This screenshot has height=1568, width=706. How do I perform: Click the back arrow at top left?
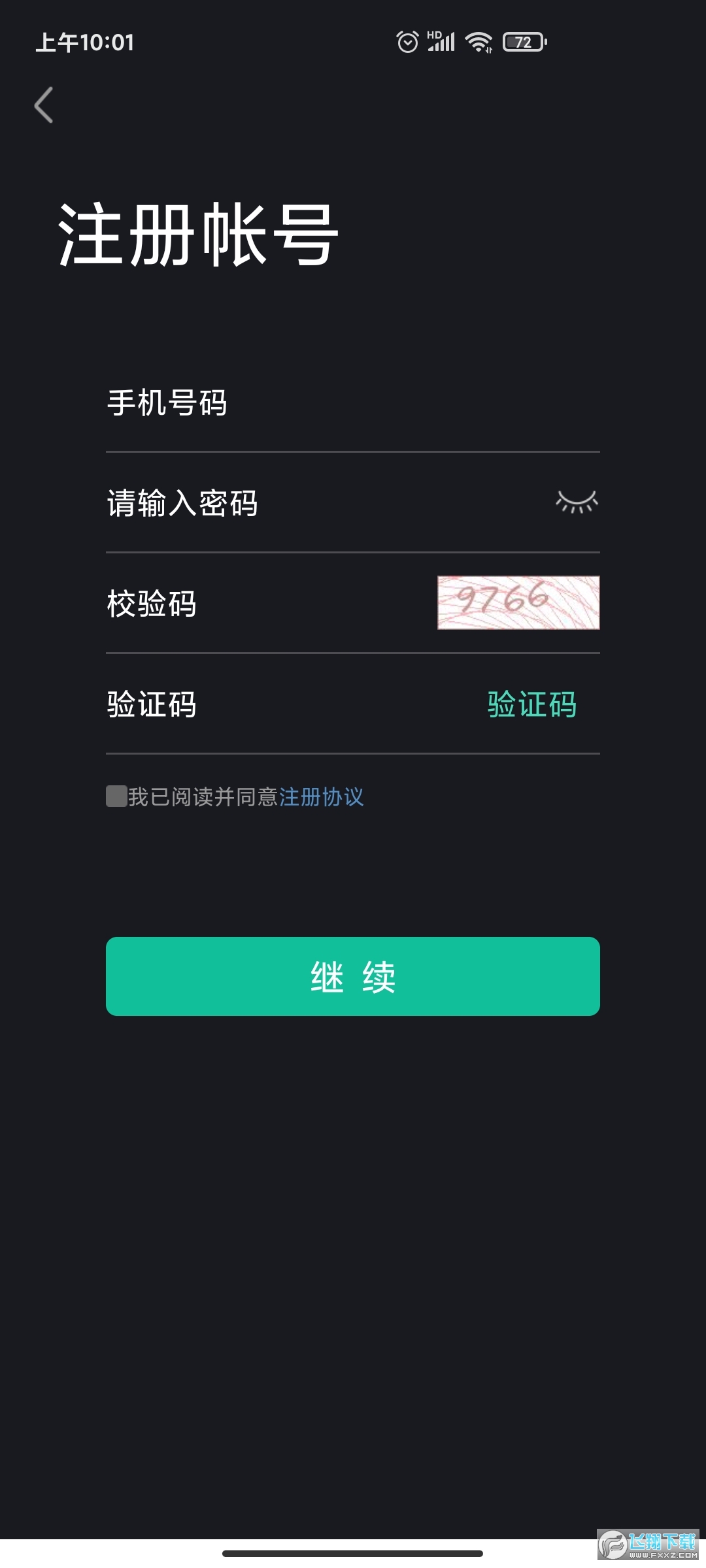43,105
